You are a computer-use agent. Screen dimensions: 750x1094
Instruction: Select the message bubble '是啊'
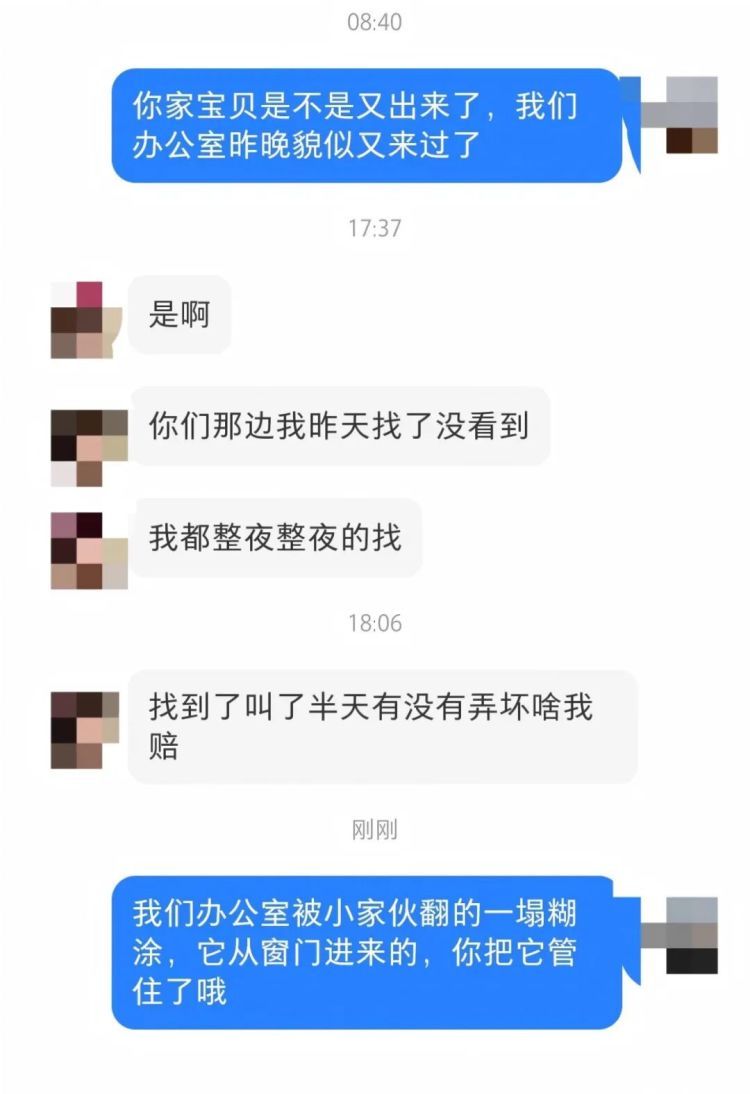180,316
